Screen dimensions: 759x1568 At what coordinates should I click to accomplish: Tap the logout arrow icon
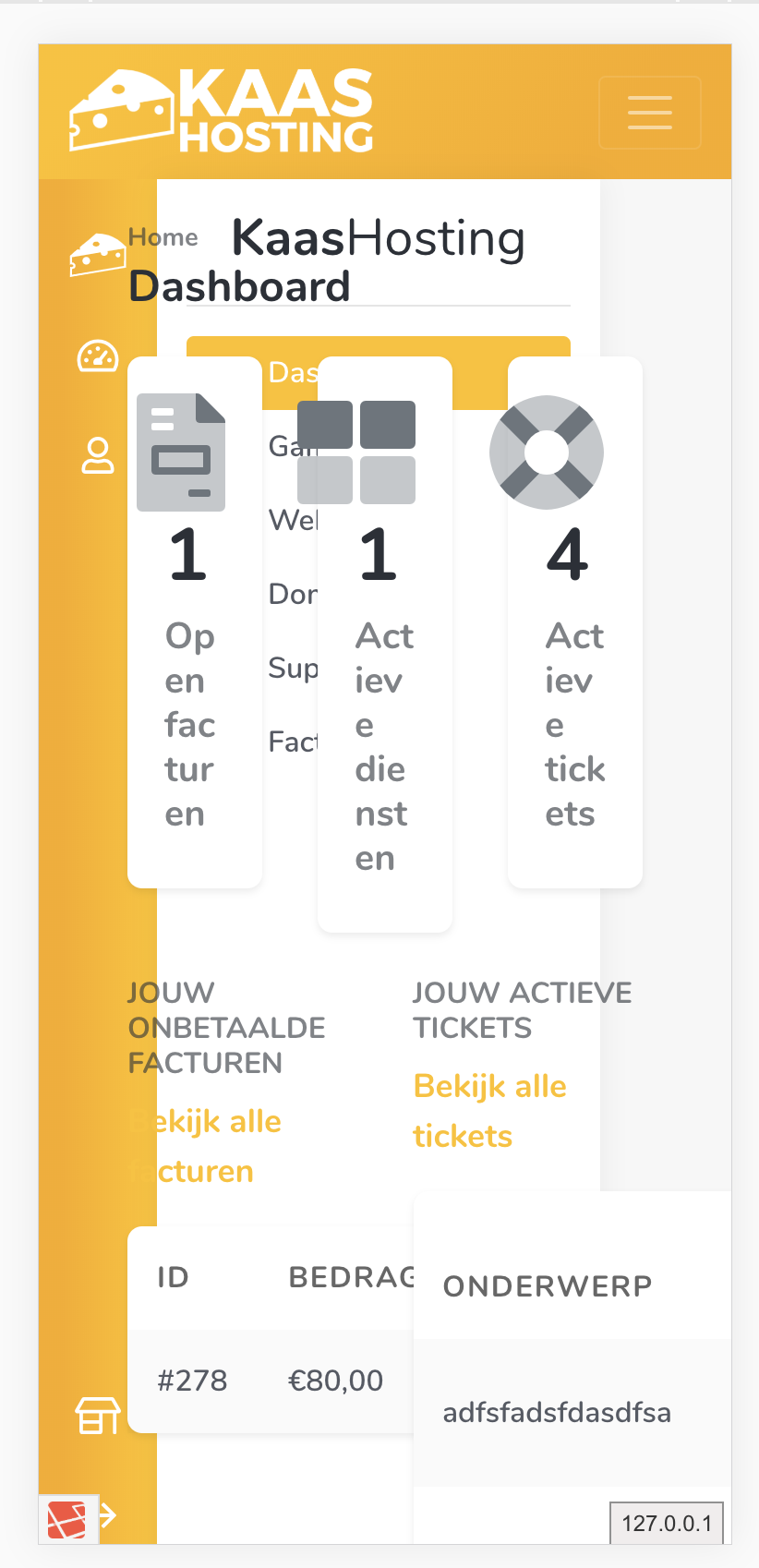click(108, 1515)
